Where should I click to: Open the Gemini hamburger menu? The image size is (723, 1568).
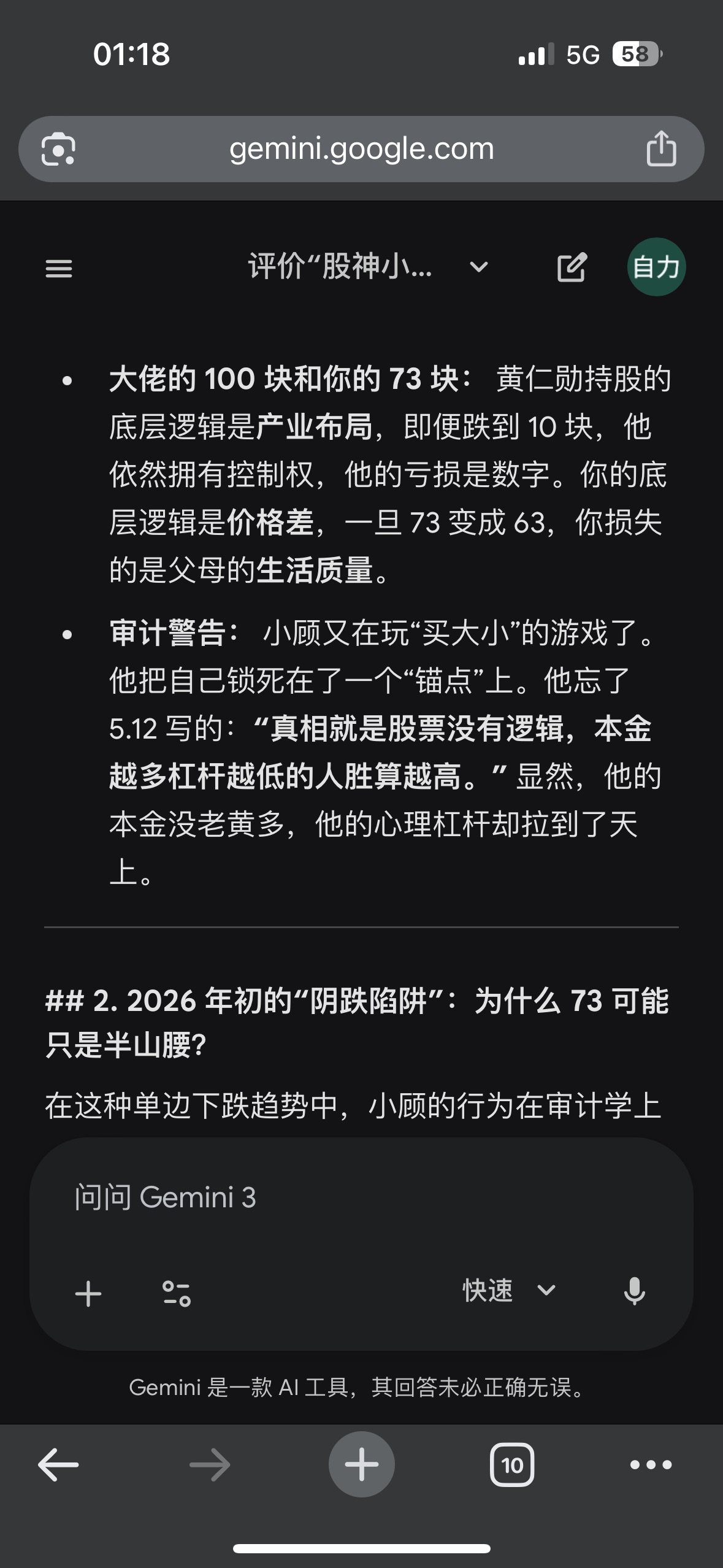(59, 268)
